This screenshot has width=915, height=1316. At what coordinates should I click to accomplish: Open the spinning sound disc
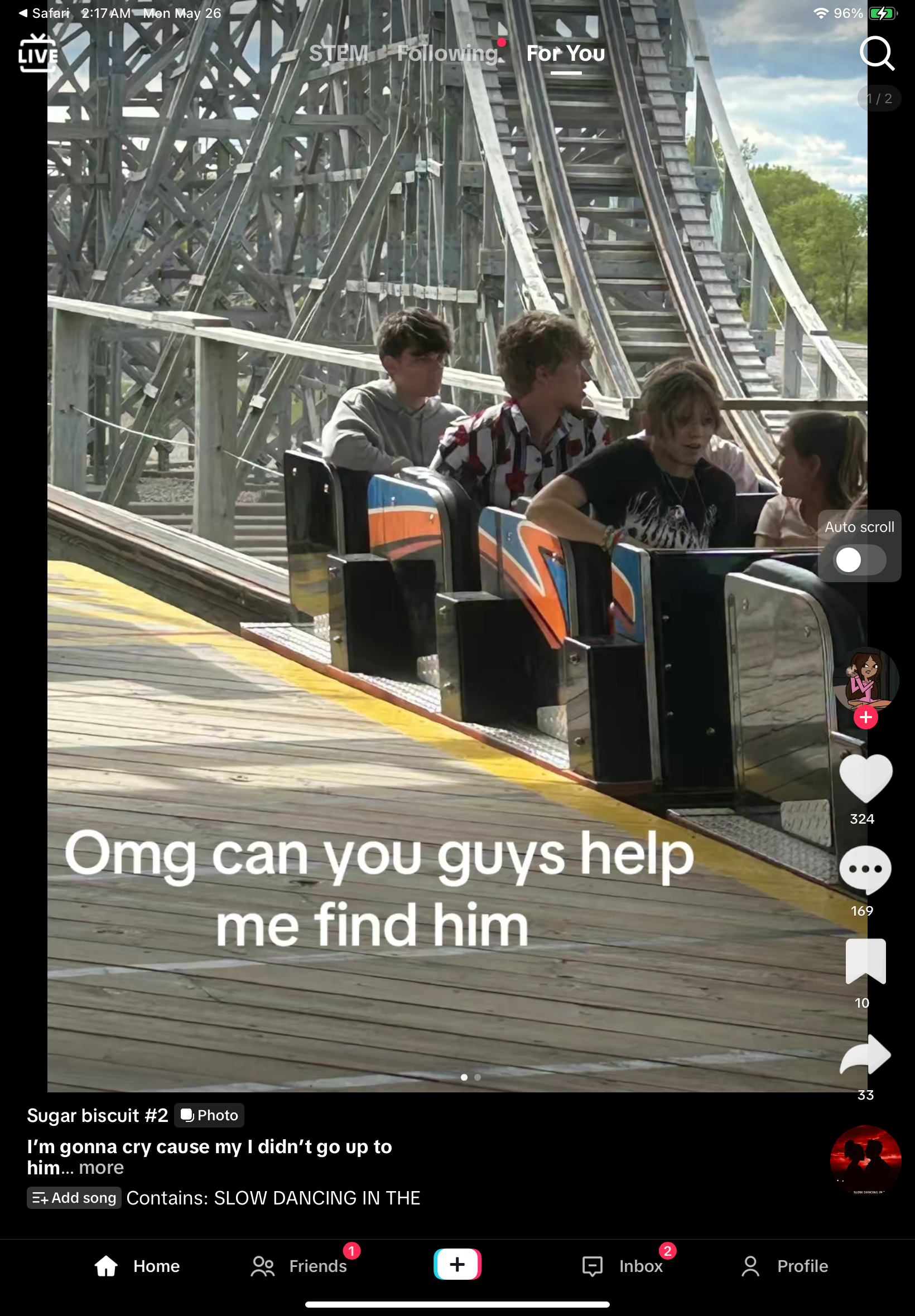[865, 1160]
